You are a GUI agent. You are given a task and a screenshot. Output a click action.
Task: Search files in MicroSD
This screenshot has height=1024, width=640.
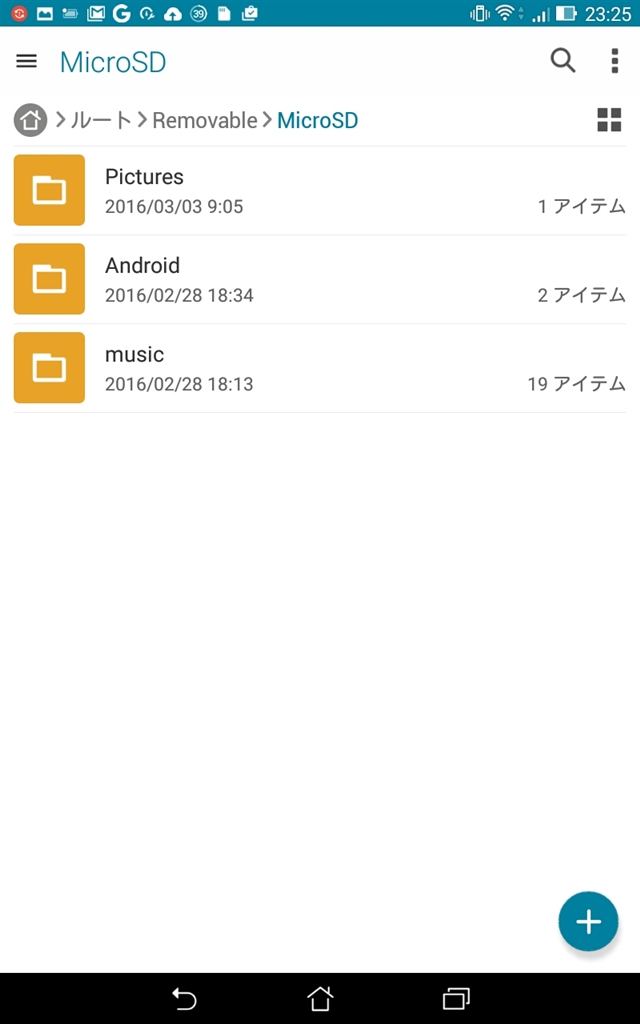click(x=563, y=61)
